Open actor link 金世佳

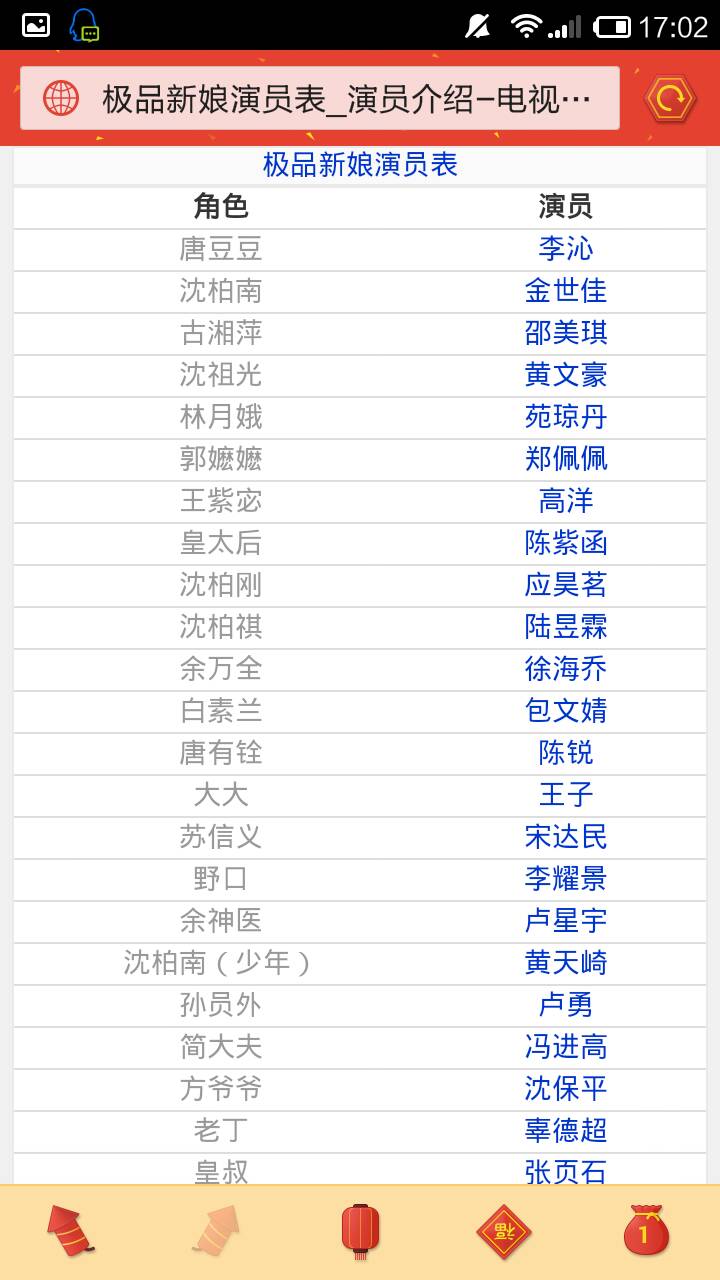565,291
